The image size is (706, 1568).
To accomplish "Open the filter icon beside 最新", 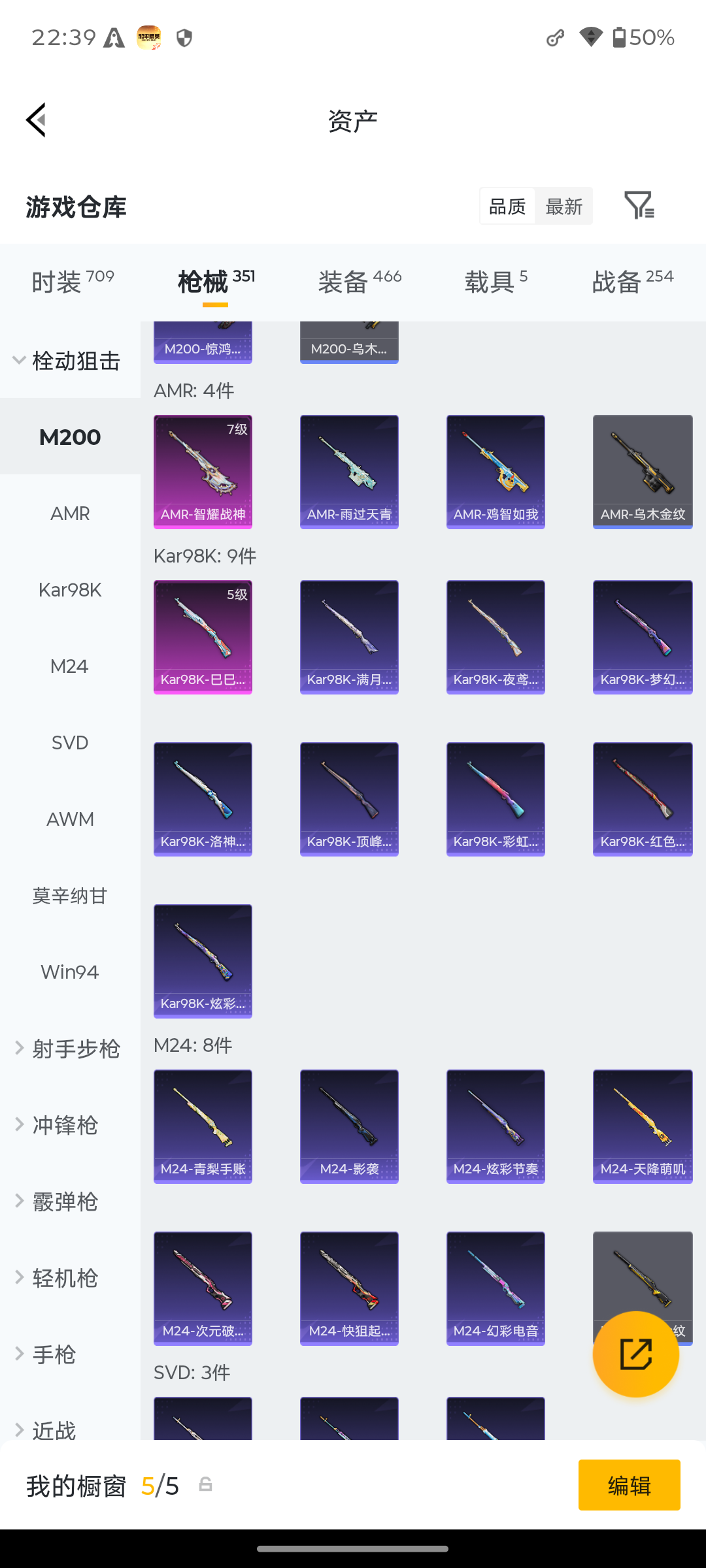I will click(639, 206).
